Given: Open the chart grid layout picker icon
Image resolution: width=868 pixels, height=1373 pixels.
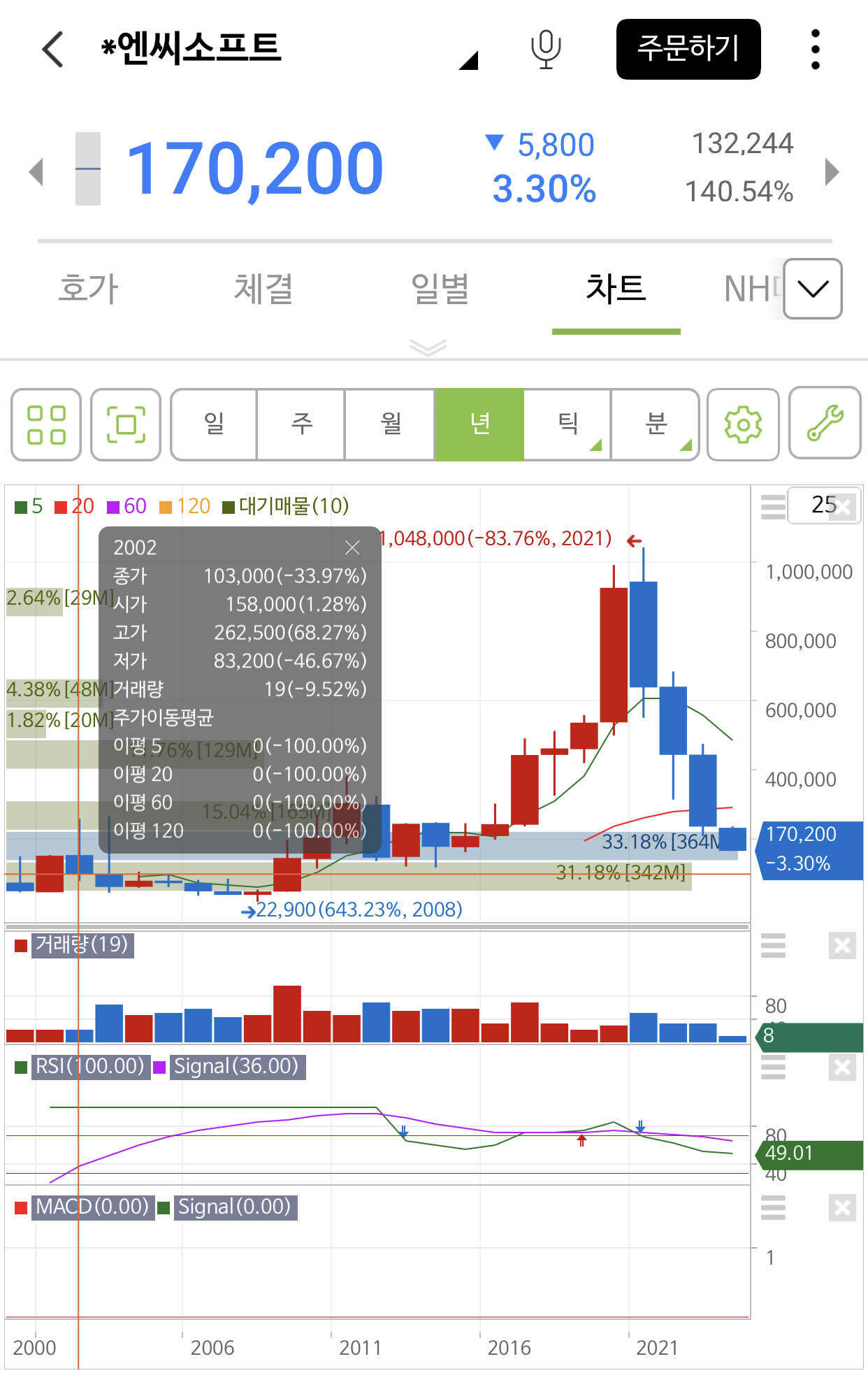Looking at the screenshot, I should pyautogui.click(x=45, y=424).
